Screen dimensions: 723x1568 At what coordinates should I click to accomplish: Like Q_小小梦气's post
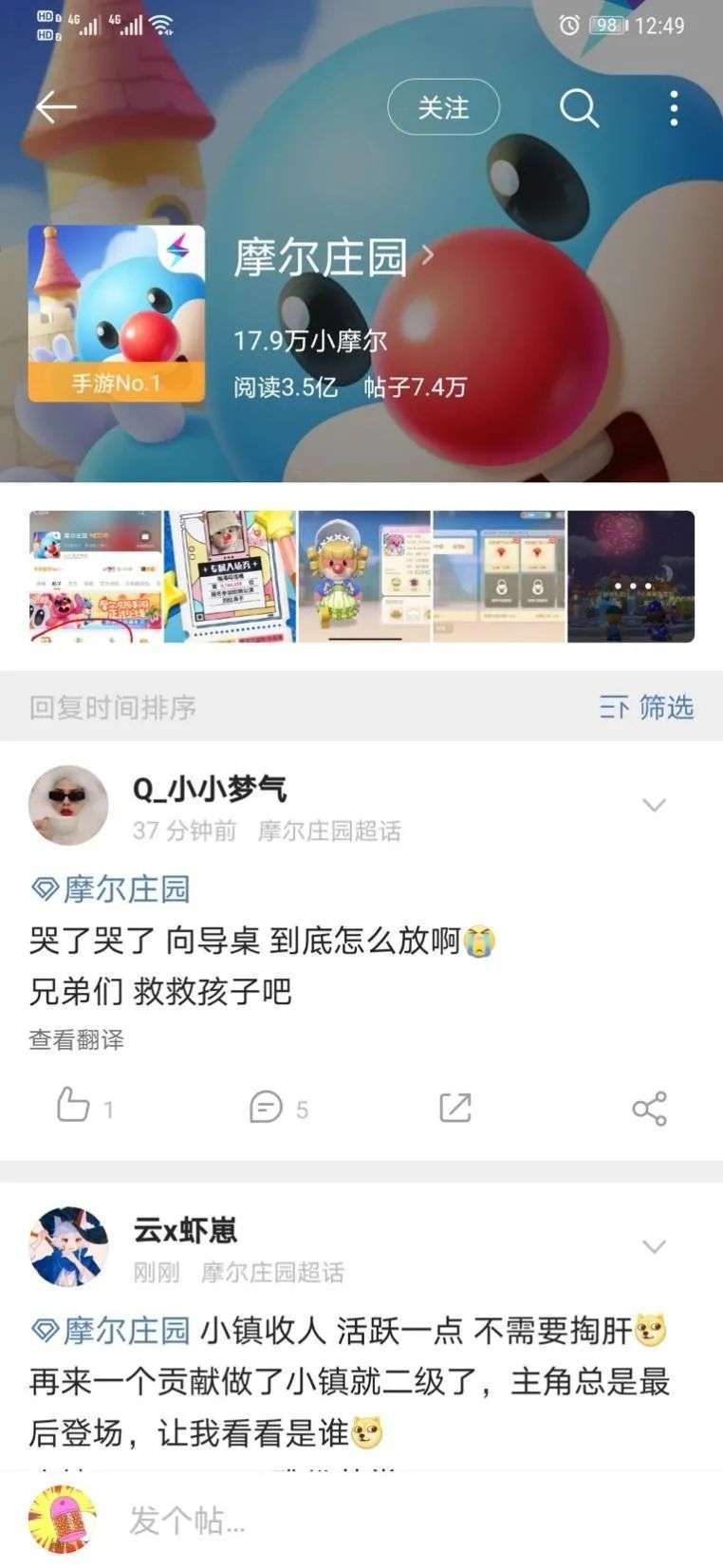(84, 1107)
